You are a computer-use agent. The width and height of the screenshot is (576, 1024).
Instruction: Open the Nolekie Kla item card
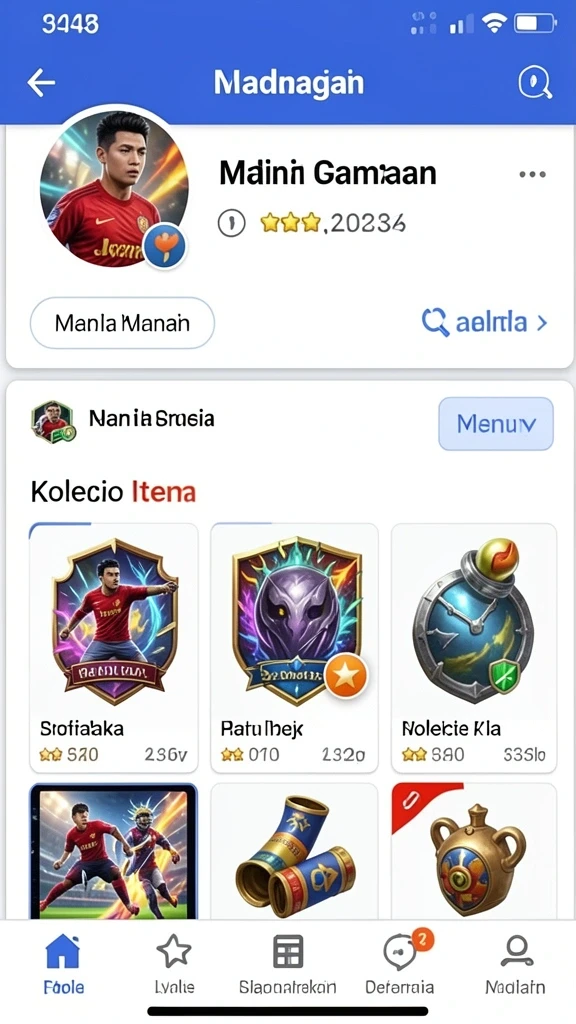point(473,648)
